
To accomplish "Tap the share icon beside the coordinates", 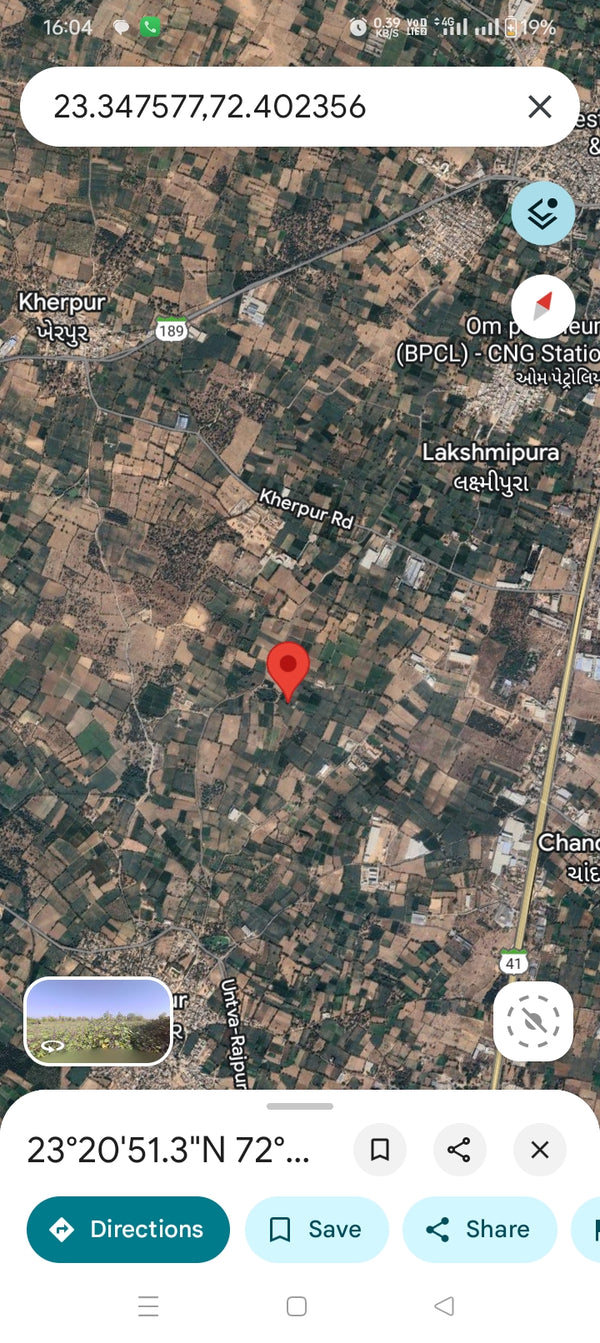I will click(459, 1150).
